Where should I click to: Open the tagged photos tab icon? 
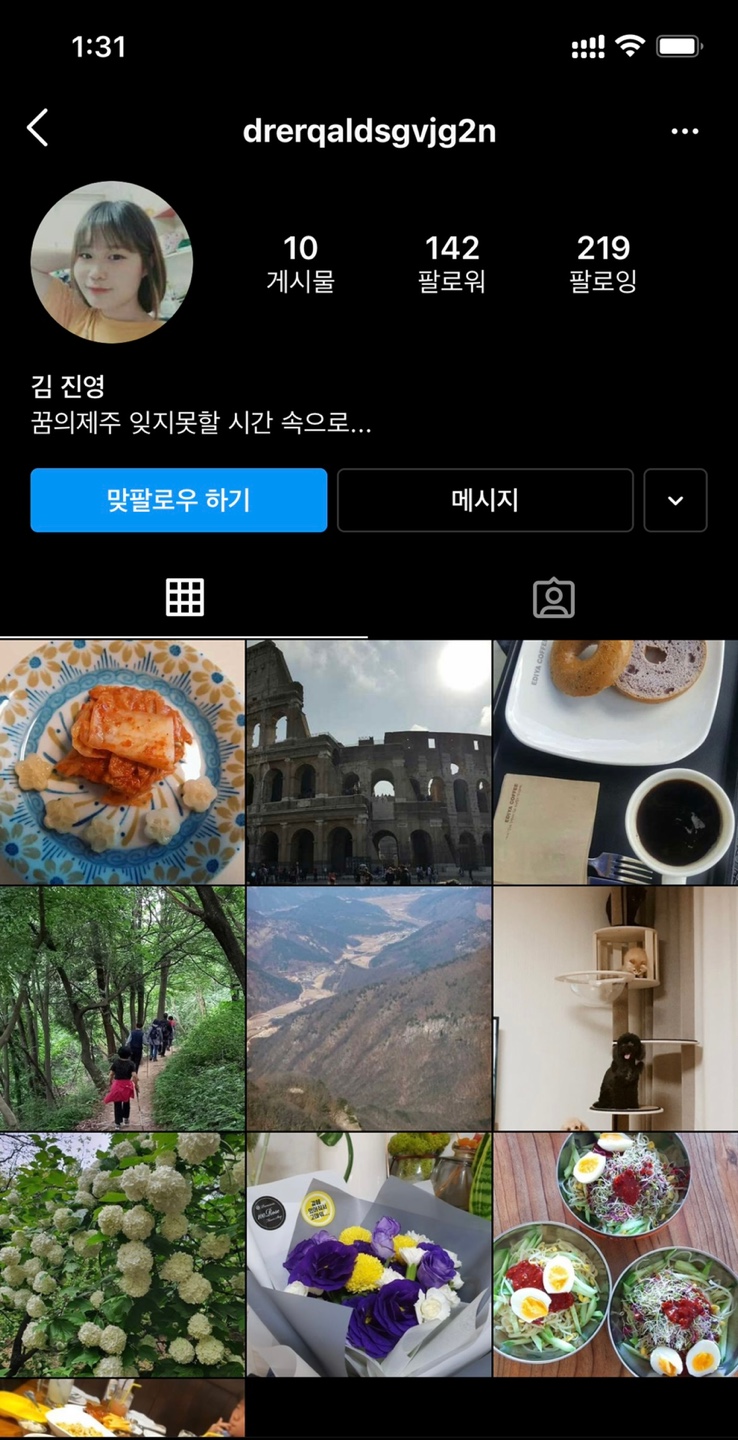pyautogui.click(x=553, y=597)
